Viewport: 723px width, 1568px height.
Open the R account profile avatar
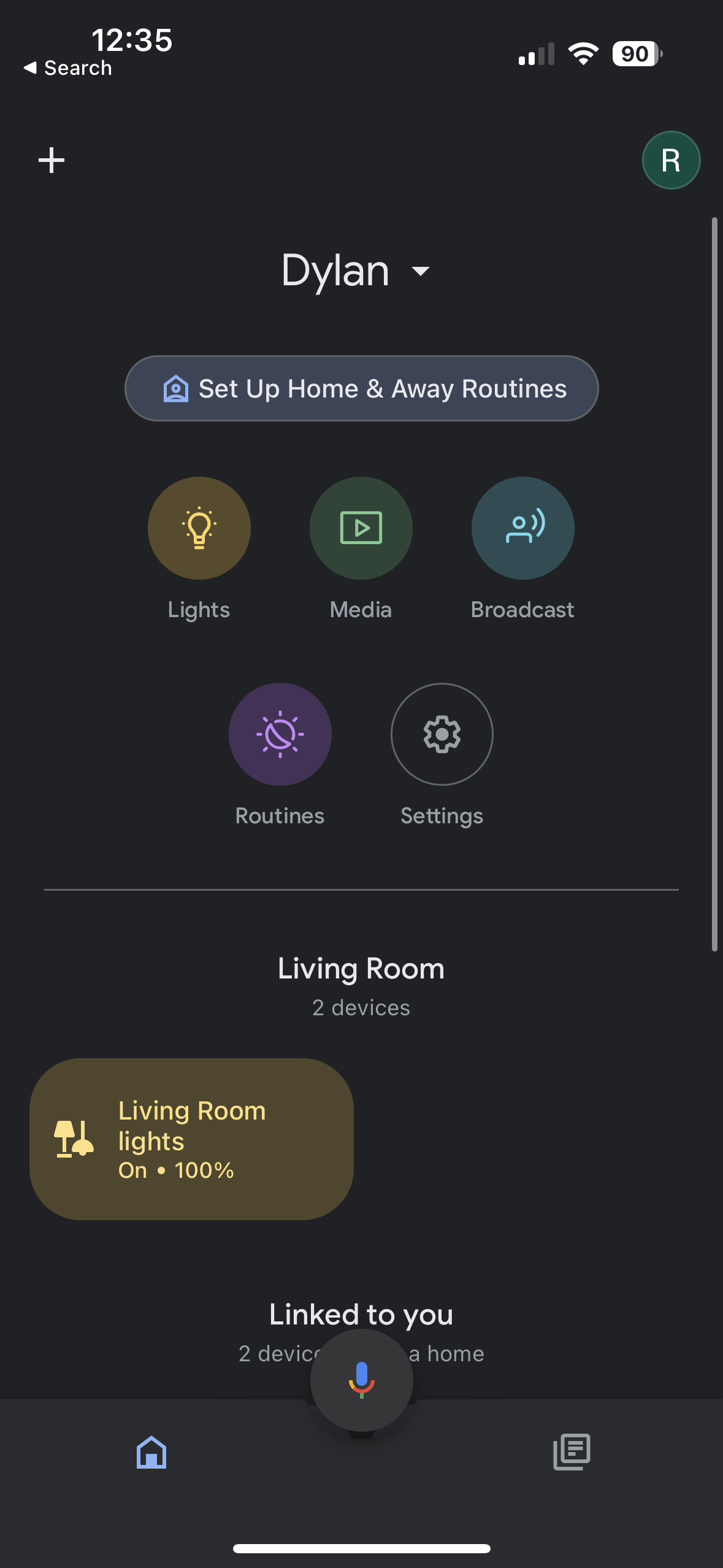671,160
